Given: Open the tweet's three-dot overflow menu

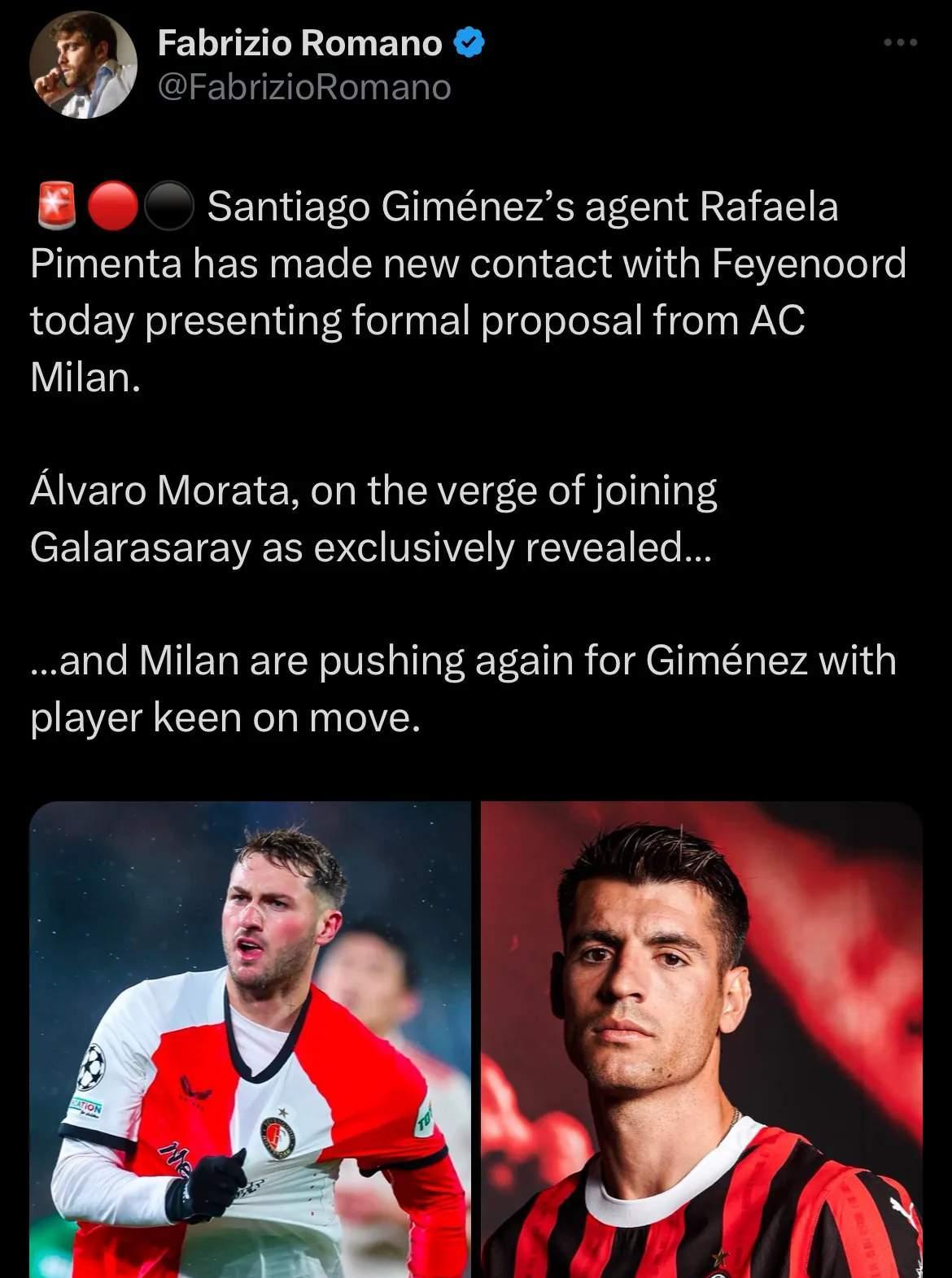Looking at the screenshot, I should 901,42.
